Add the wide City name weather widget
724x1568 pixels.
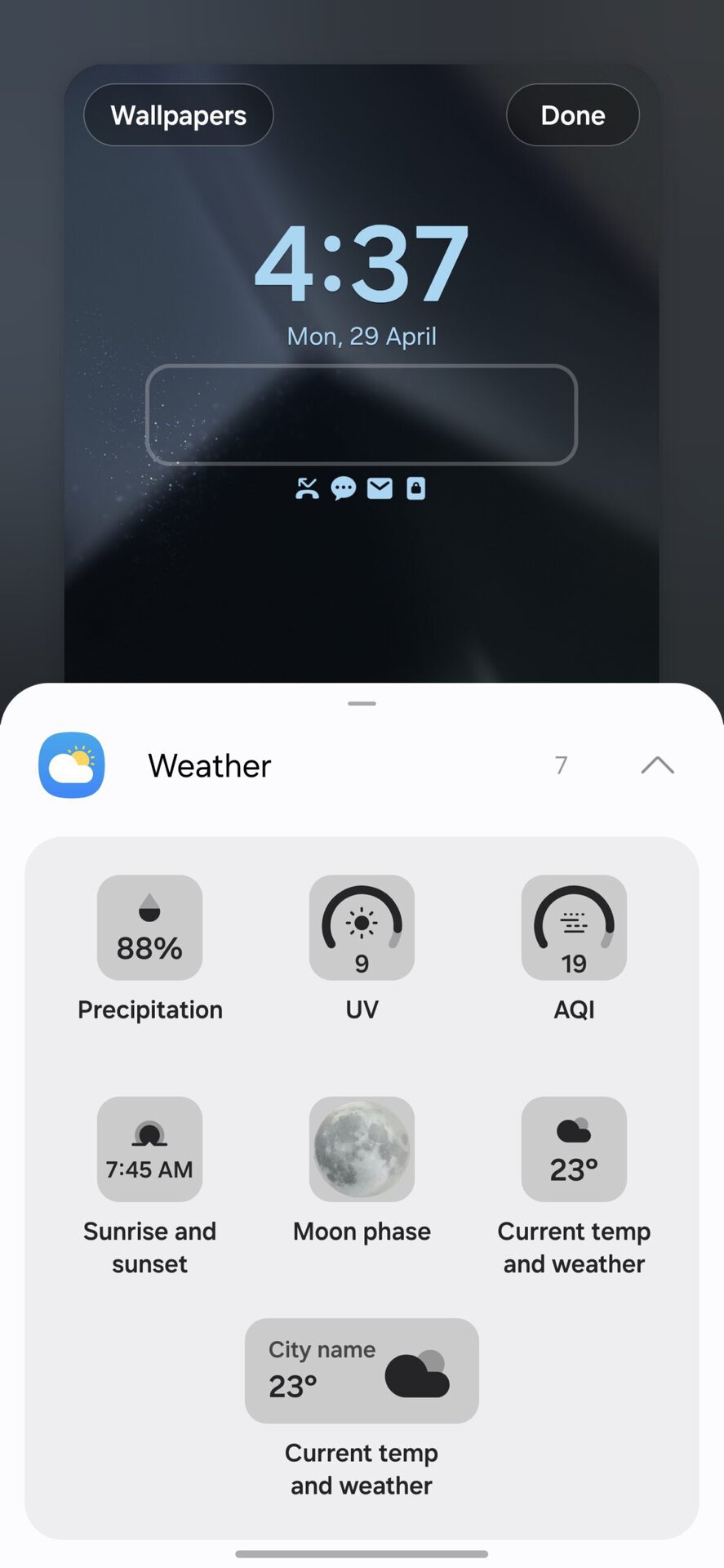(x=362, y=1371)
